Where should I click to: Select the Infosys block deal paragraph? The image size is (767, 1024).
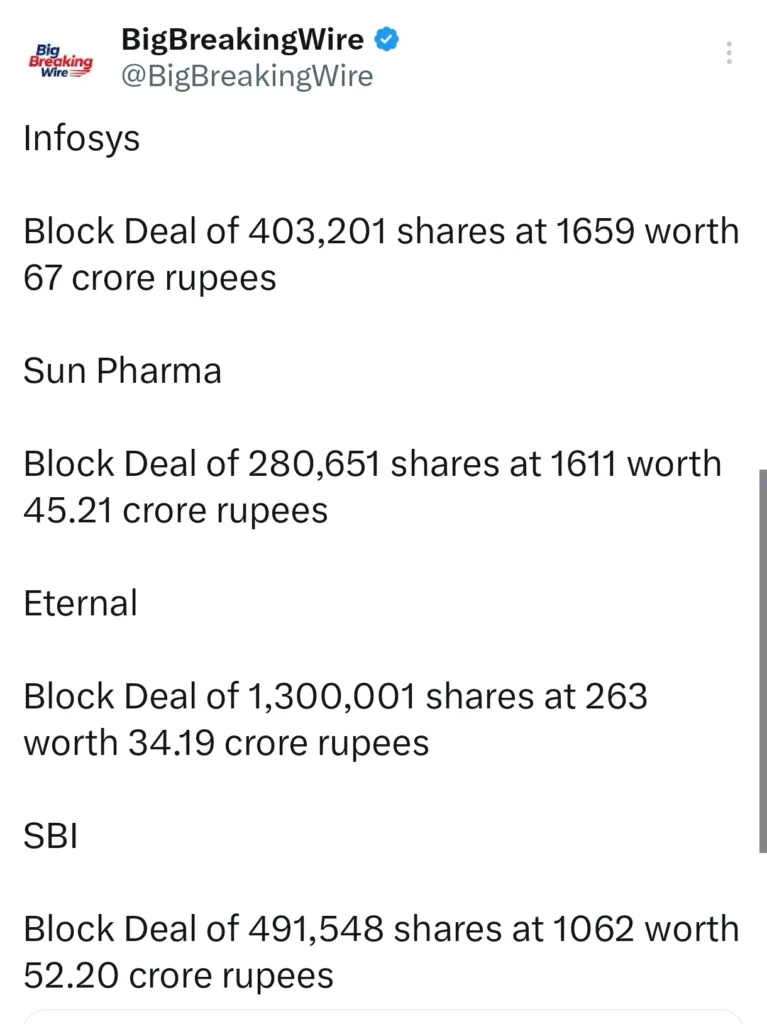(382, 254)
